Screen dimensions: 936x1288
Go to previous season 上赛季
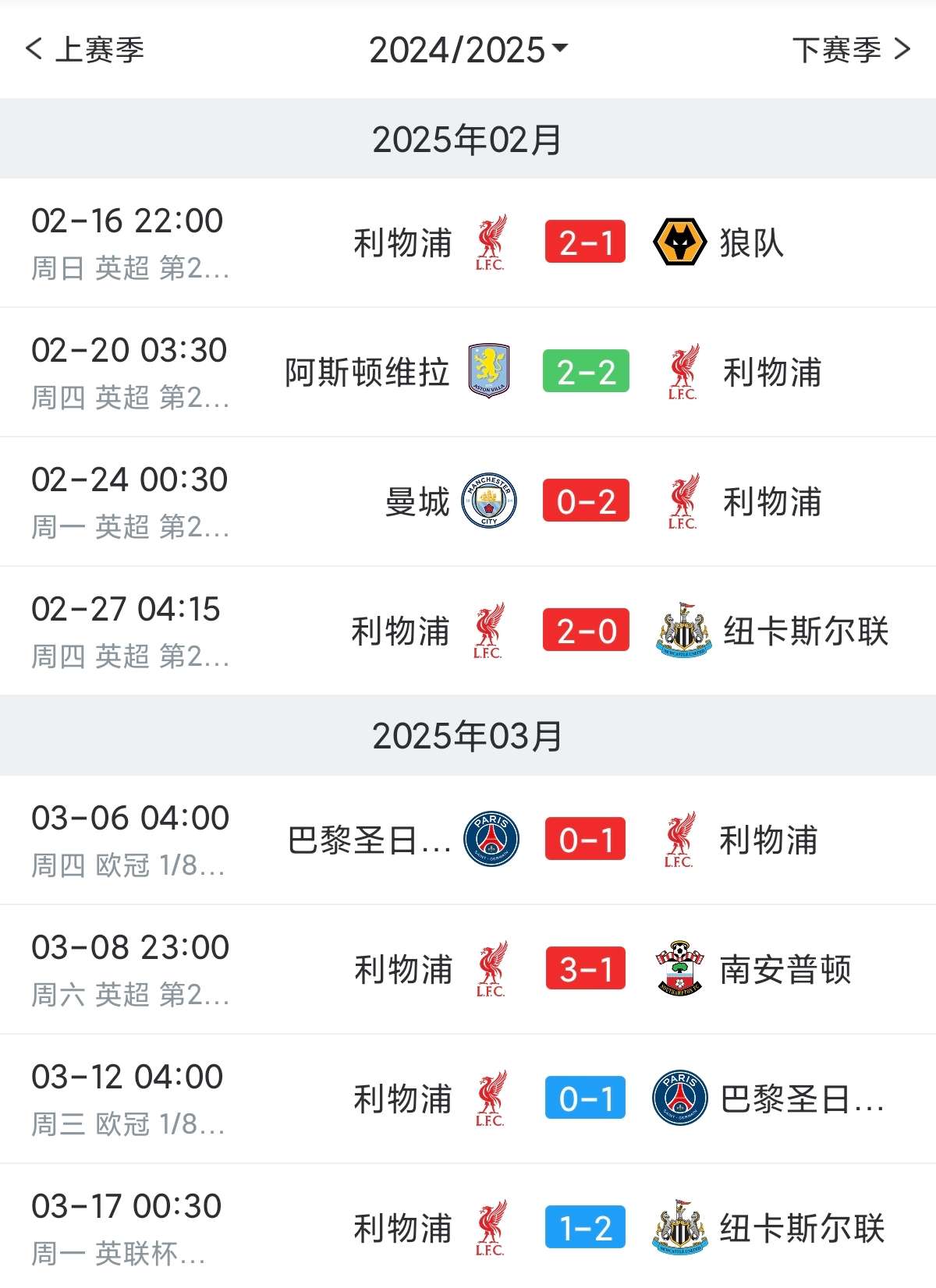[x=85, y=50]
